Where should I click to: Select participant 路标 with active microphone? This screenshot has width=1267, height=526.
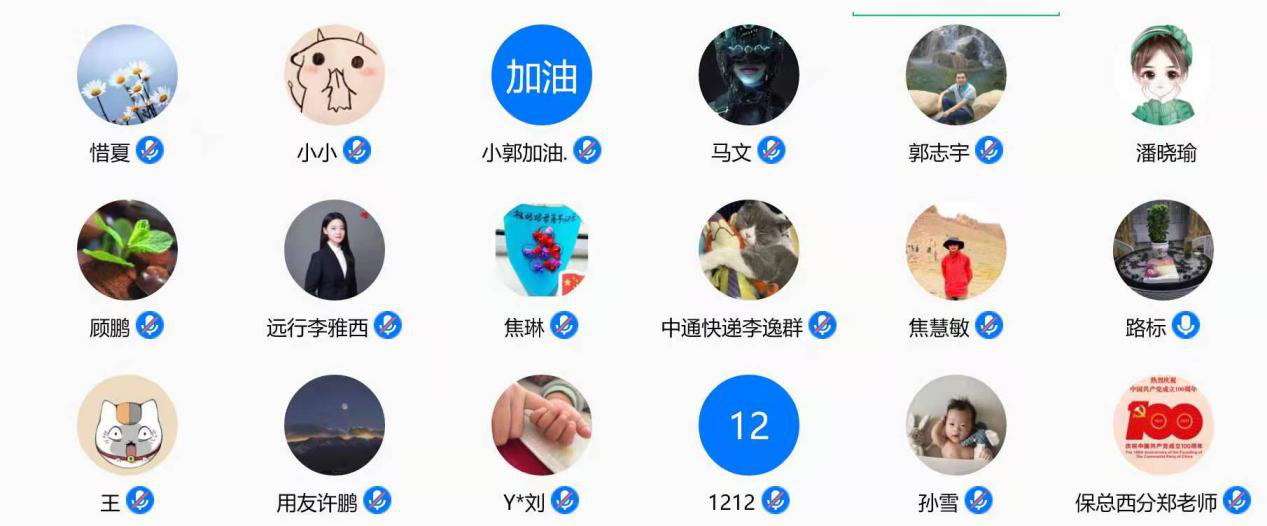(1162, 250)
